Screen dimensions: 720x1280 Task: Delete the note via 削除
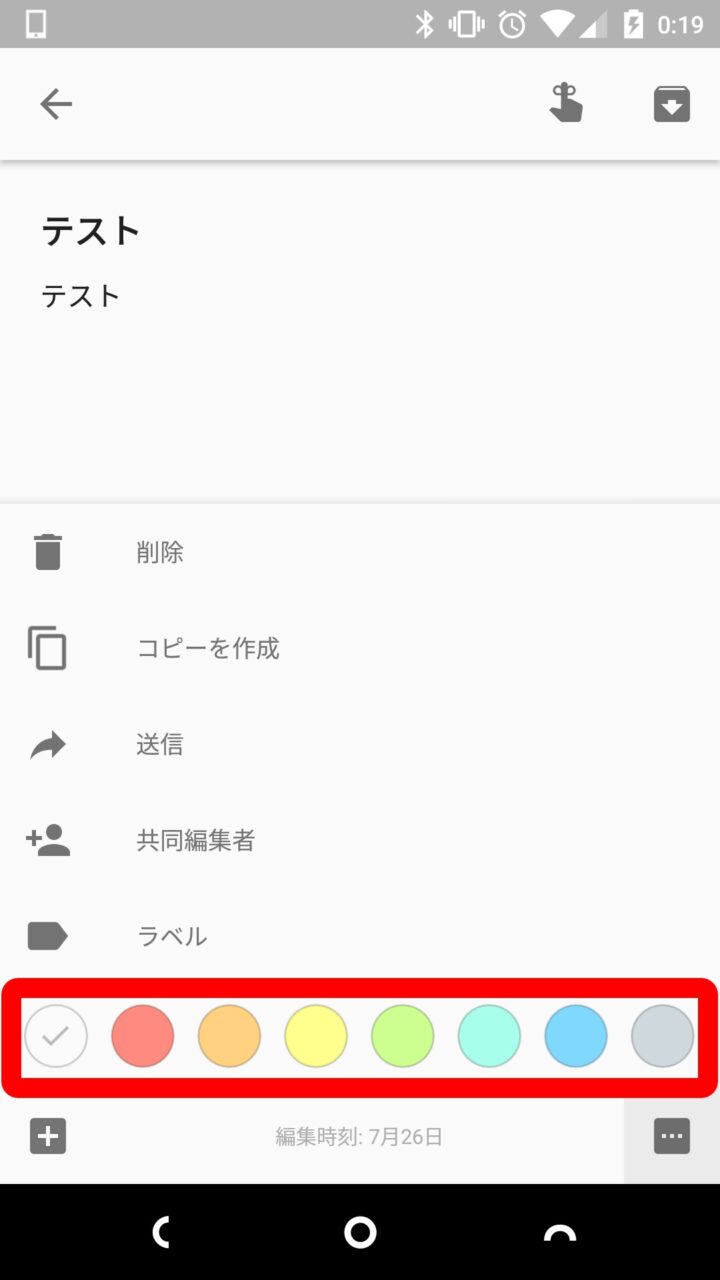(160, 552)
